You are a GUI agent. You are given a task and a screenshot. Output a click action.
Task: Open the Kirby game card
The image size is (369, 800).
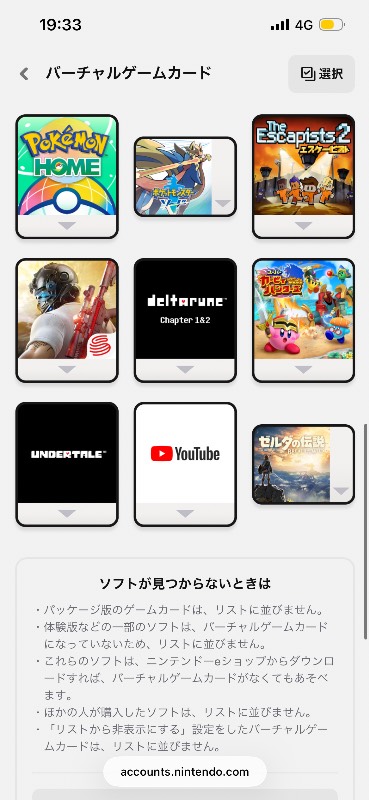point(303,320)
